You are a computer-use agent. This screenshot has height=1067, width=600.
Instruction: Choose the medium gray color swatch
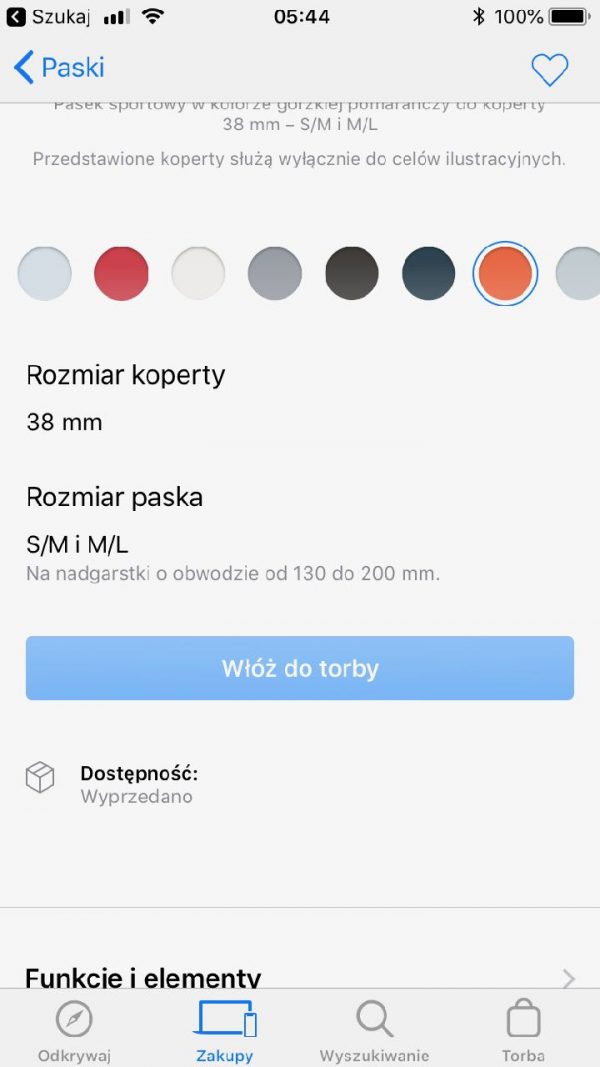coord(275,273)
